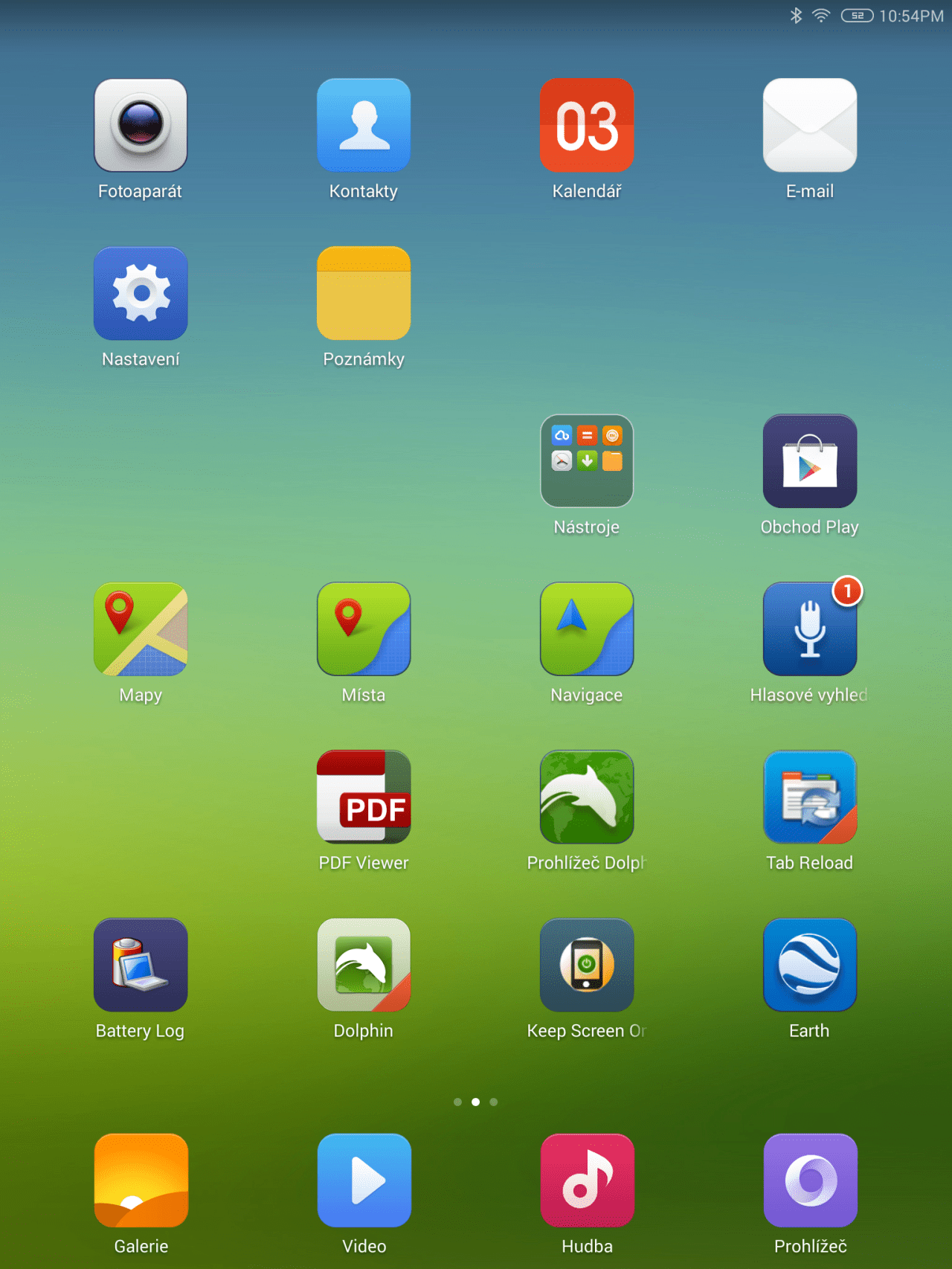Open Google Earth
This screenshot has width=952, height=1269.
[x=810, y=965]
